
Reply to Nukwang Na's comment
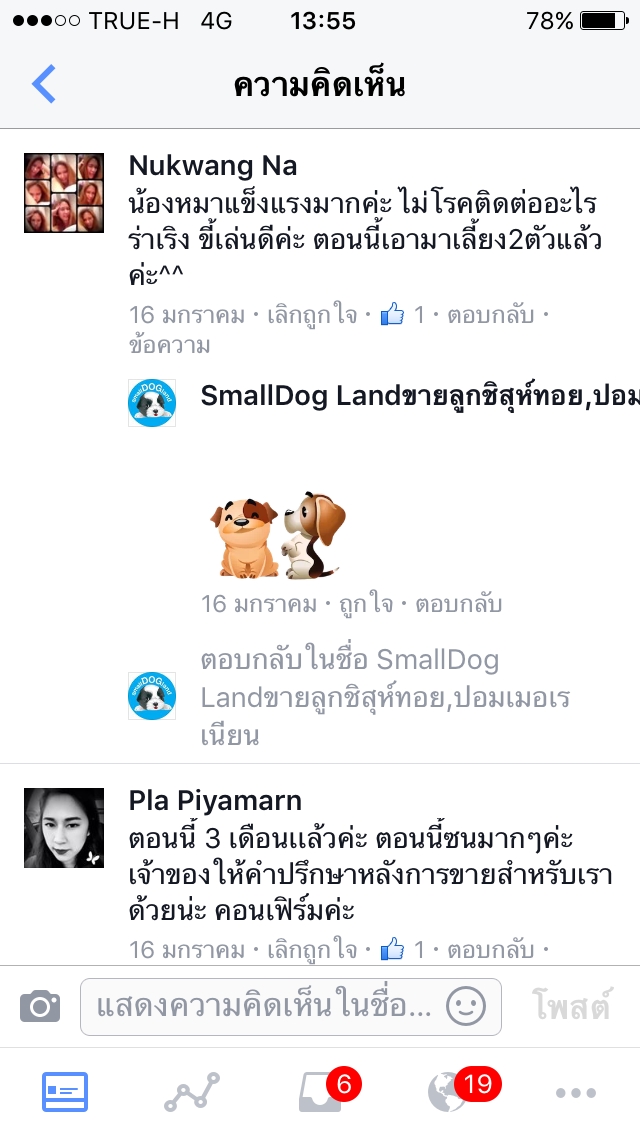tap(492, 316)
